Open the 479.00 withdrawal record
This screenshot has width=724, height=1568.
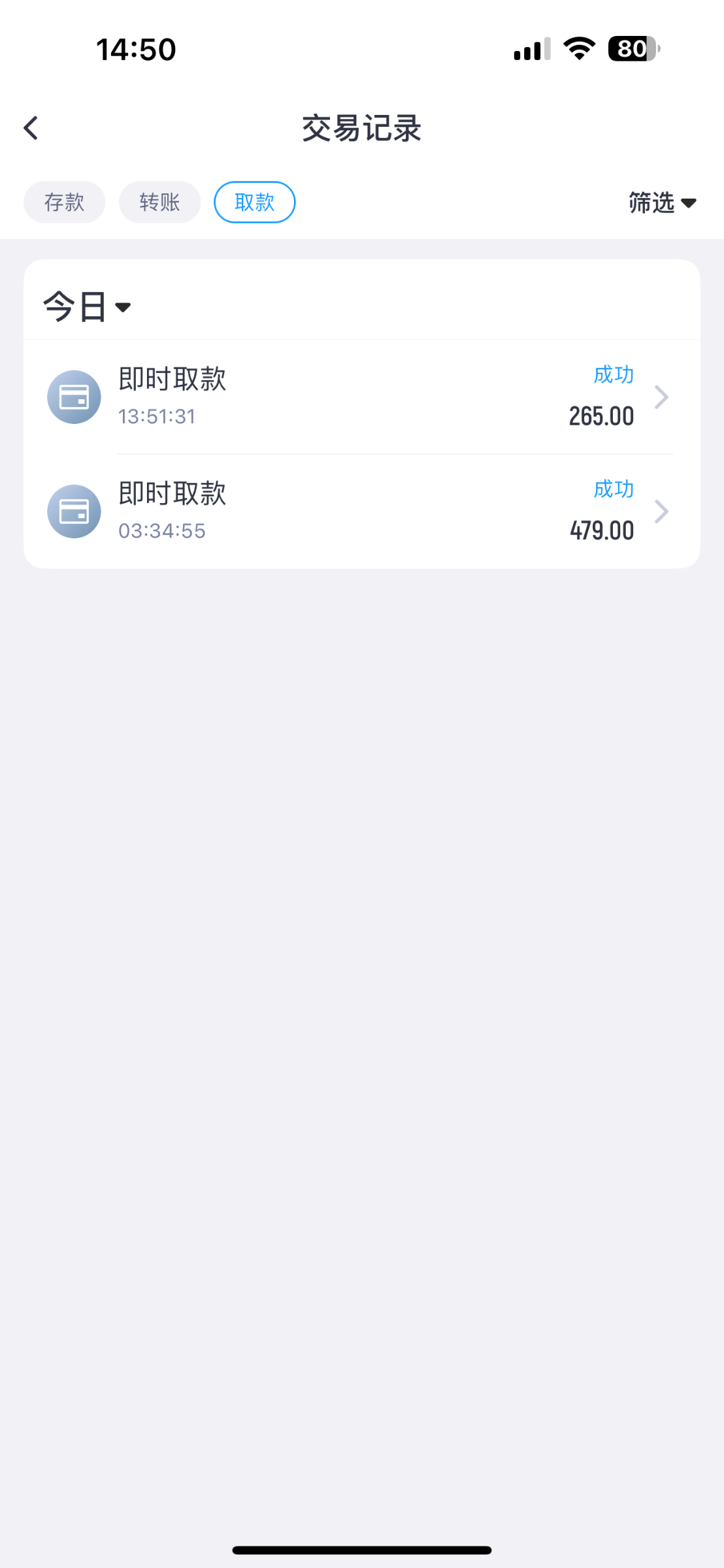click(x=362, y=511)
